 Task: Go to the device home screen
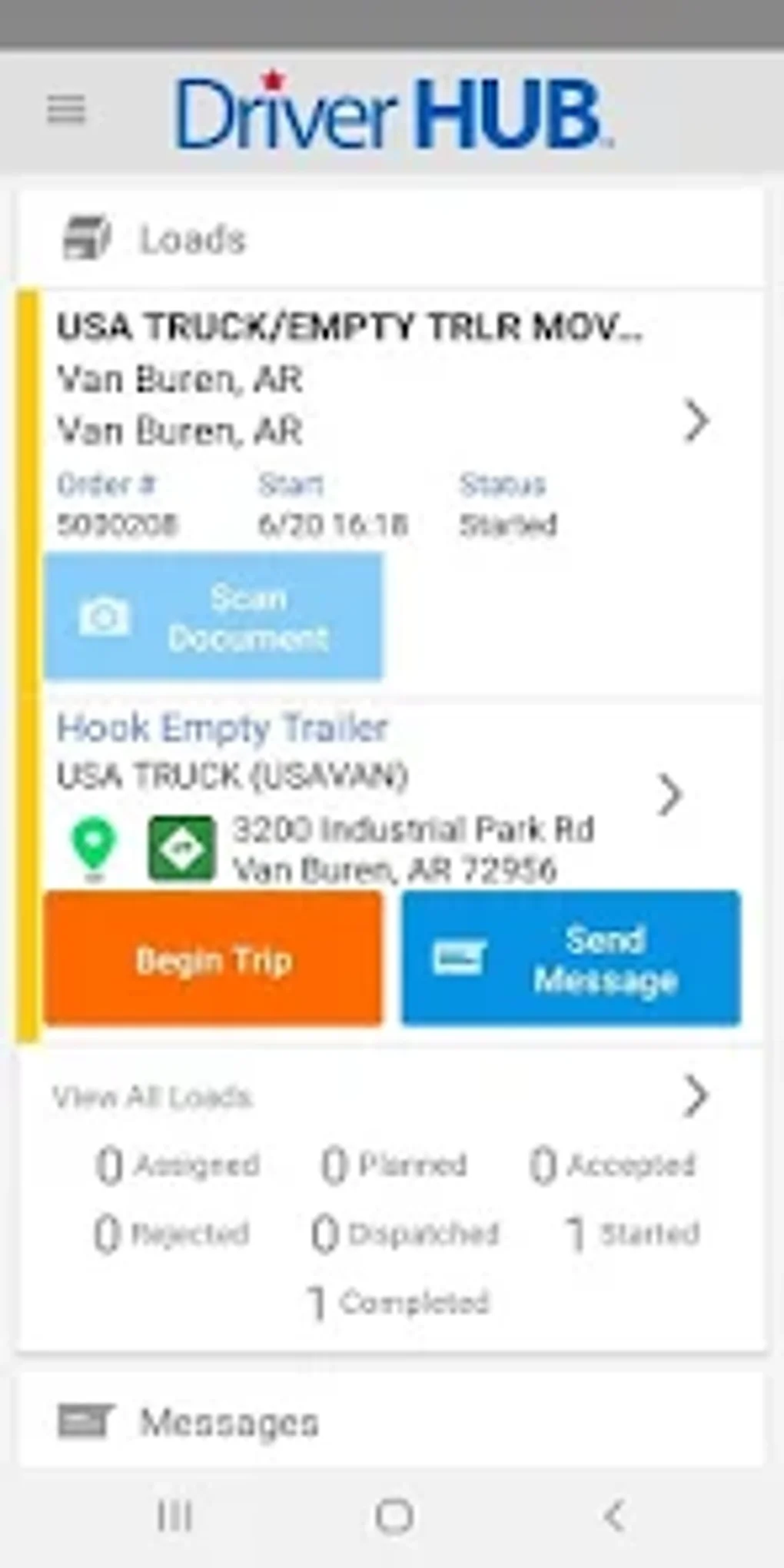click(394, 1516)
